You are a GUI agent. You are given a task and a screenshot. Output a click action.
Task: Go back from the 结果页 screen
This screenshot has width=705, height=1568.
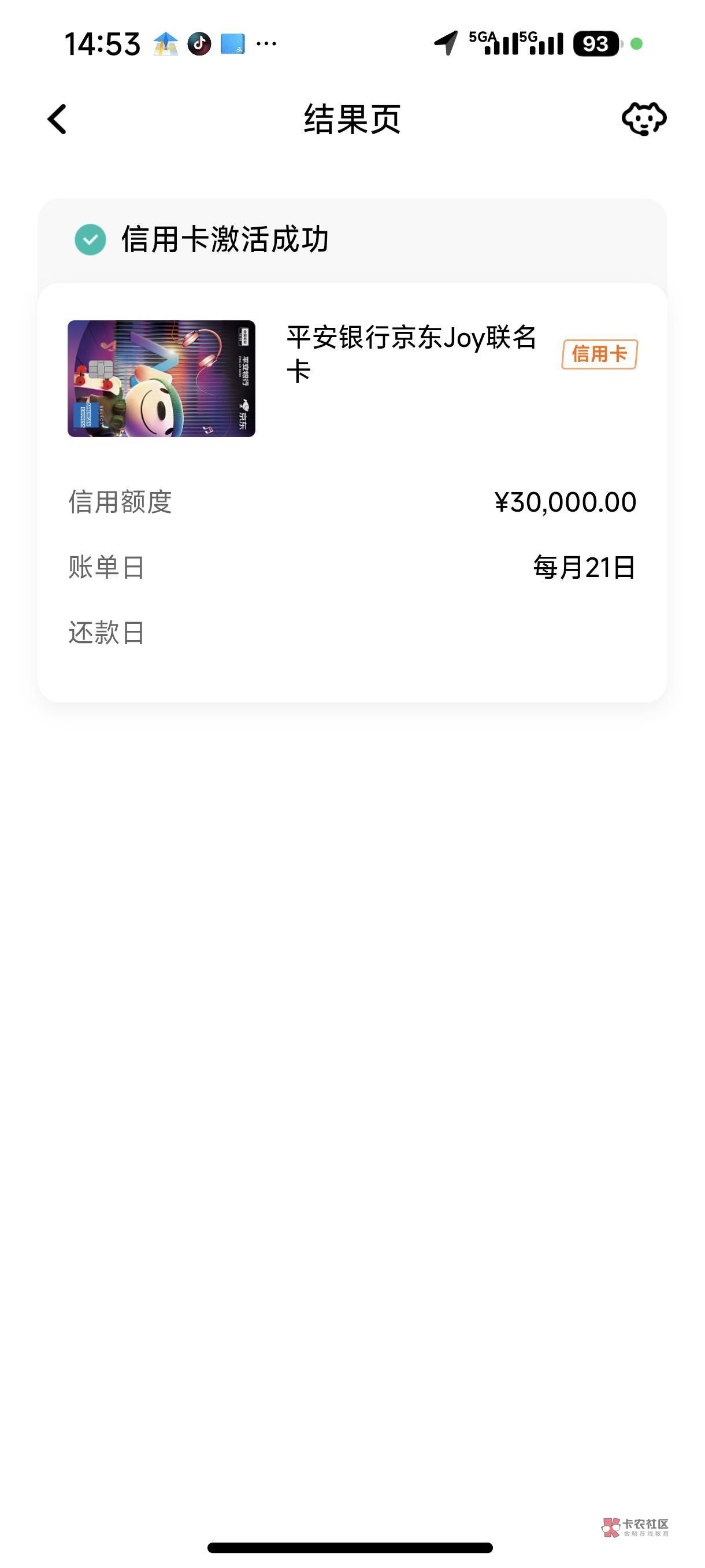coord(57,119)
